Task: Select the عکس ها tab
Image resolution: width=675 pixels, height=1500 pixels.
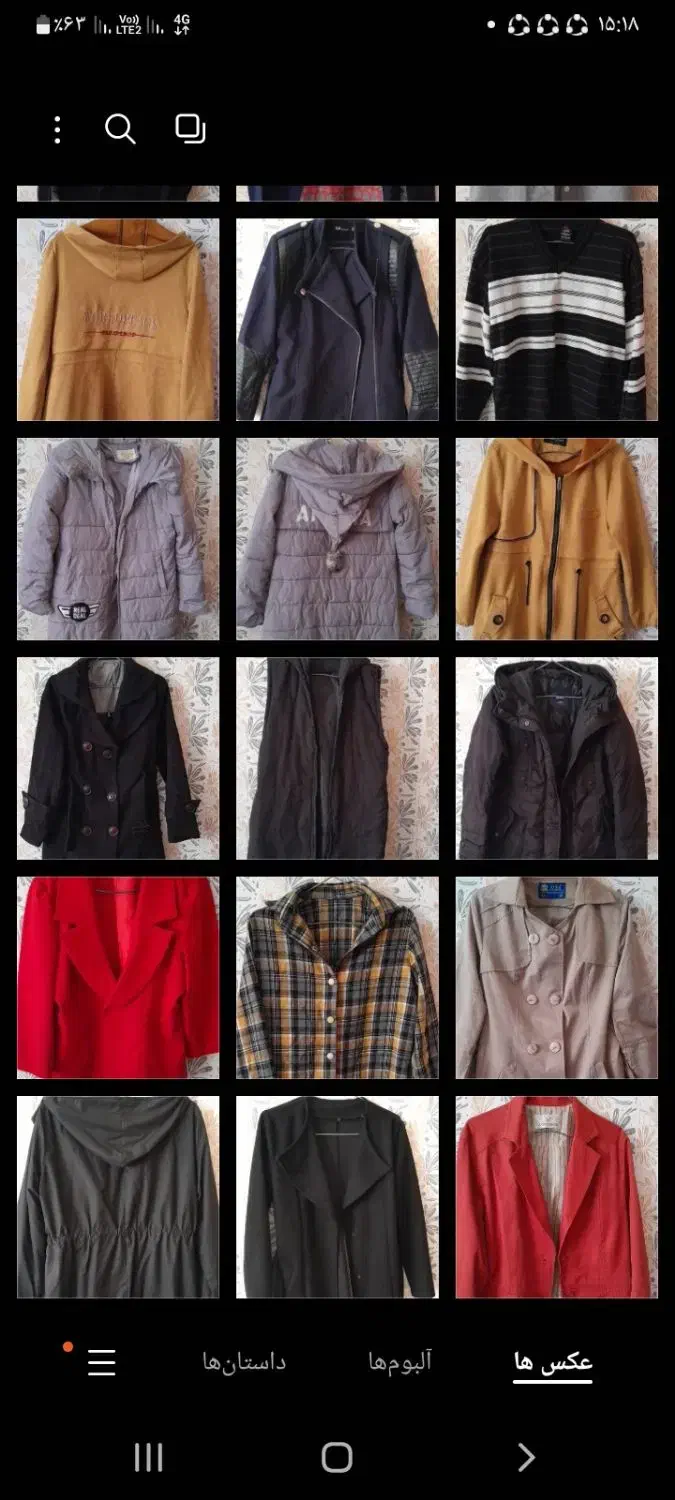Action: tap(553, 1361)
